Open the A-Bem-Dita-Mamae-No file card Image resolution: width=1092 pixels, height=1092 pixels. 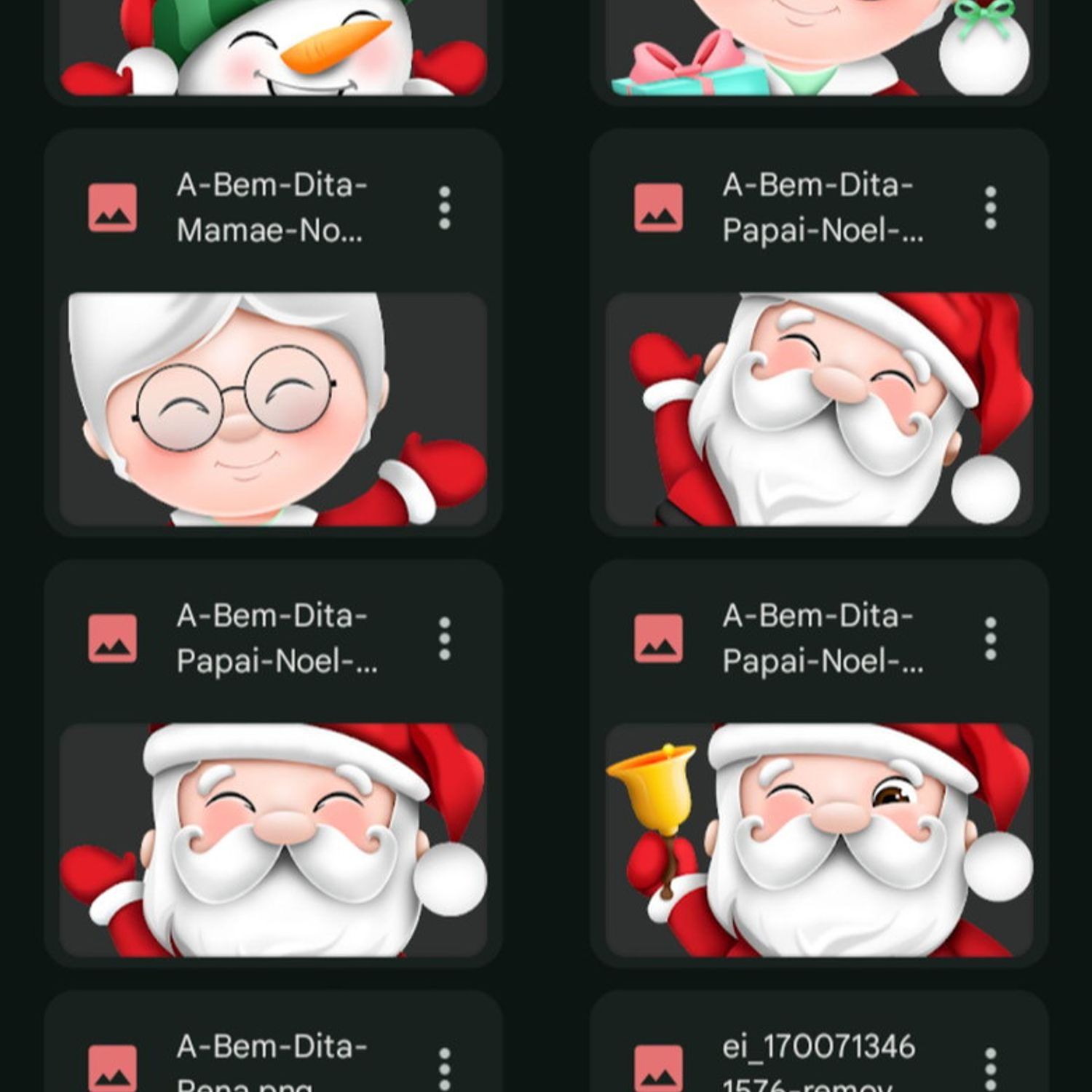(273, 408)
